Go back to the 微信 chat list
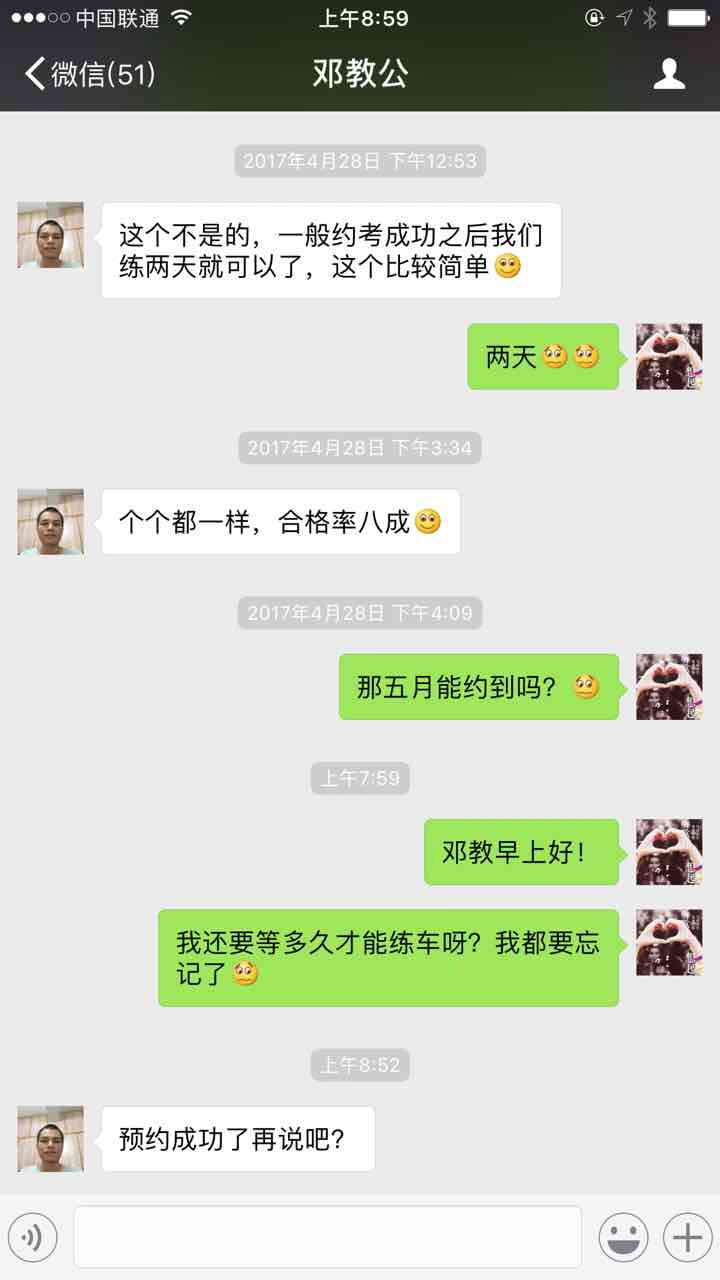Screen dimensions: 720x1280 coord(88,74)
